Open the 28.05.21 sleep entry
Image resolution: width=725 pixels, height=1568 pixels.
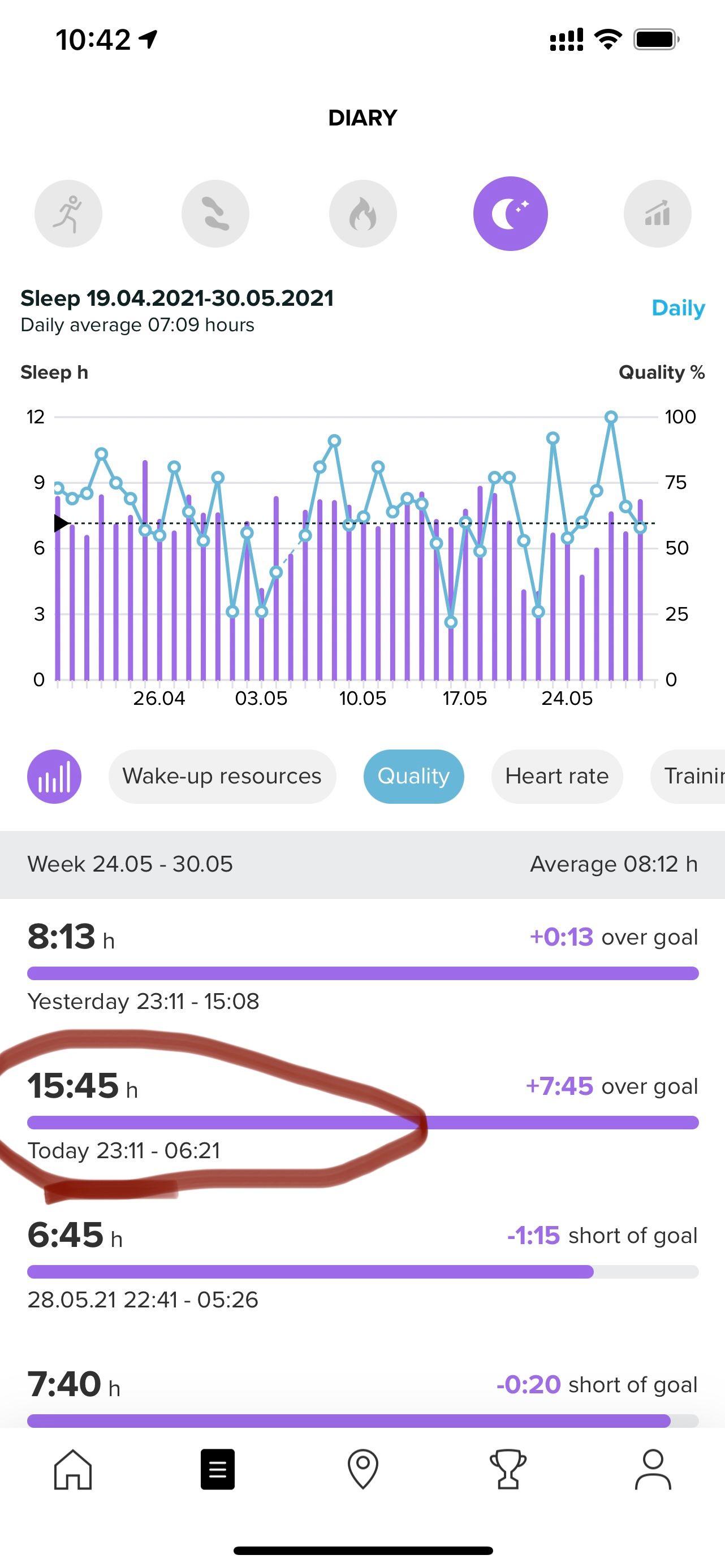click(x=362, y=1266)
